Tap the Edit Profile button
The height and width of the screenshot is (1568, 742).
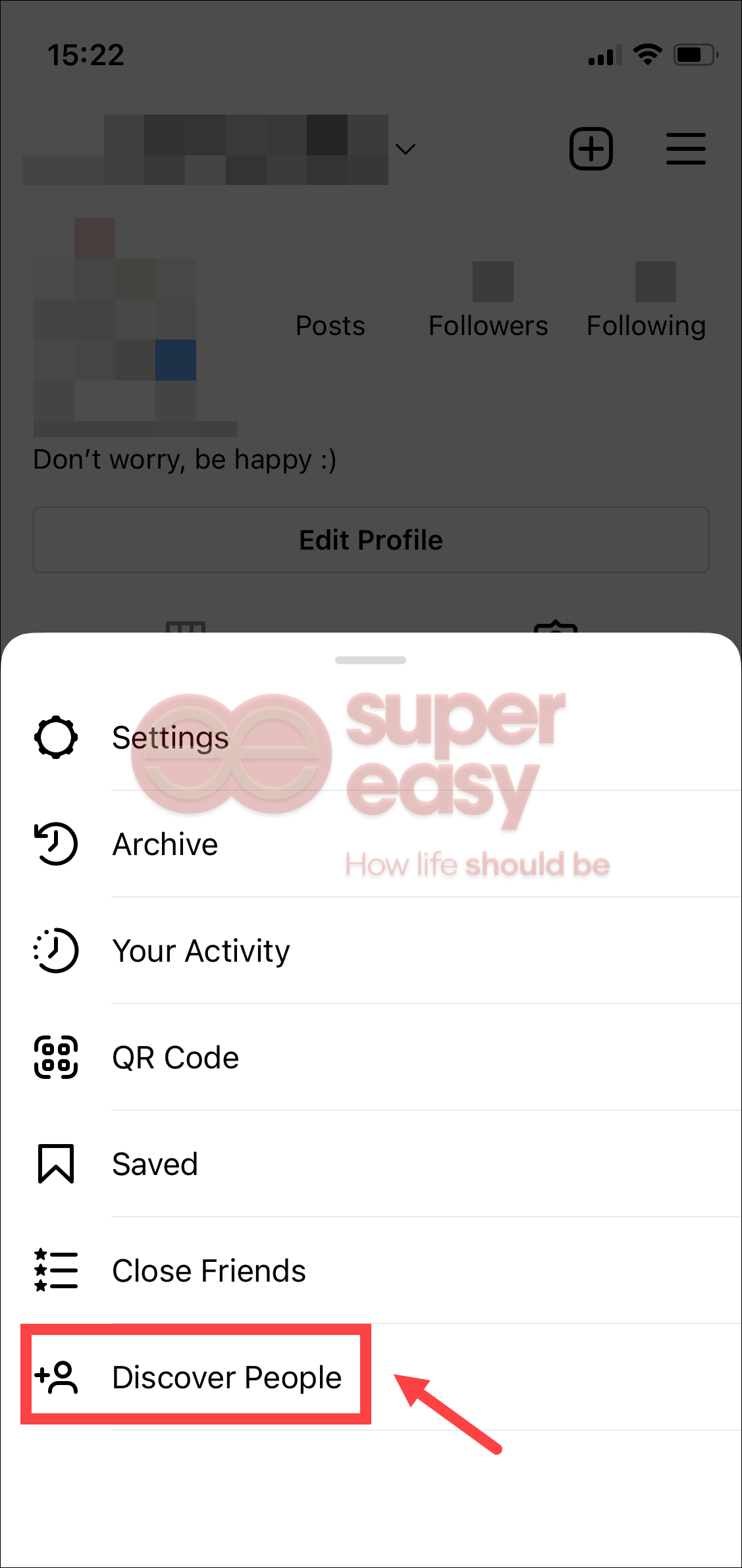(371, 540)
